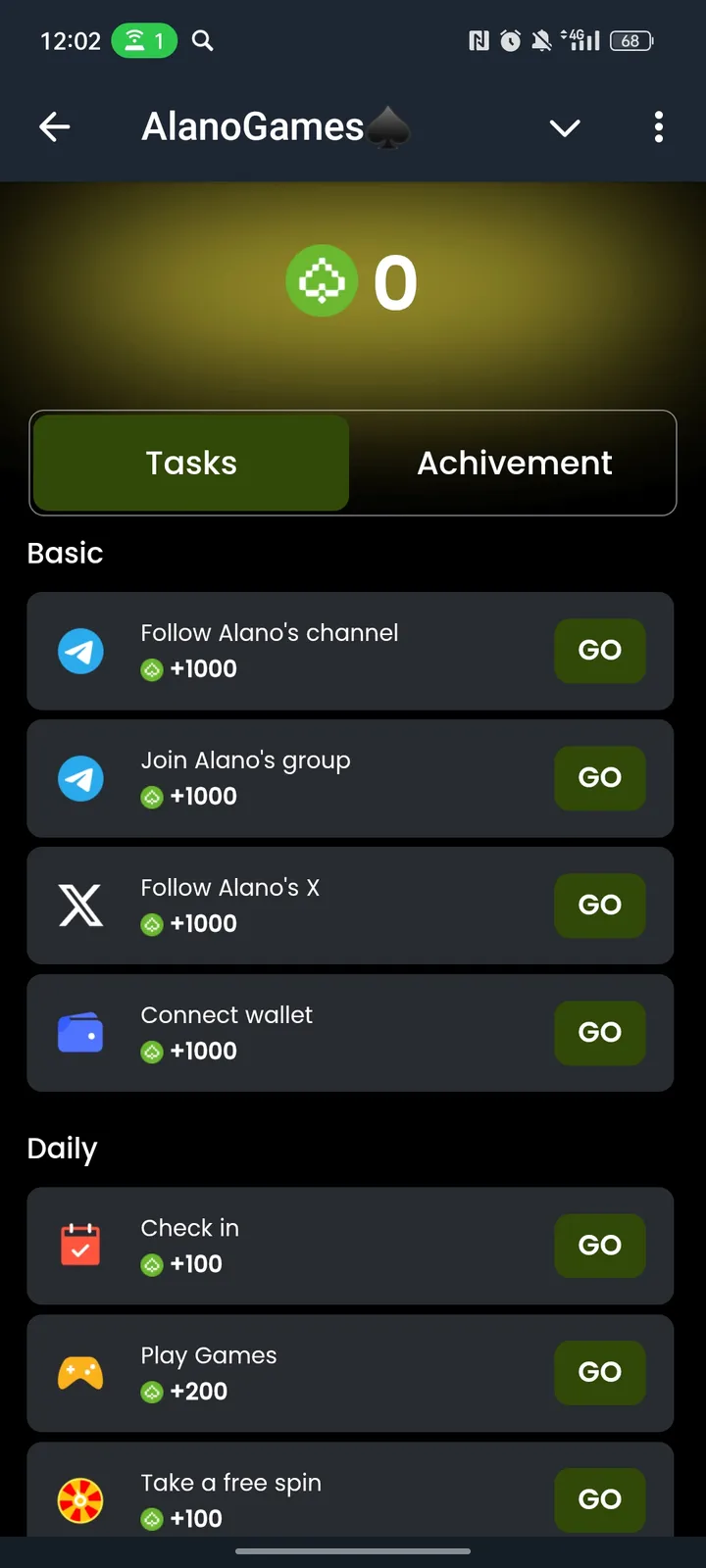
Task: Click the gamepad icon beside Play Games
Action: click(x=80, y=1373)
